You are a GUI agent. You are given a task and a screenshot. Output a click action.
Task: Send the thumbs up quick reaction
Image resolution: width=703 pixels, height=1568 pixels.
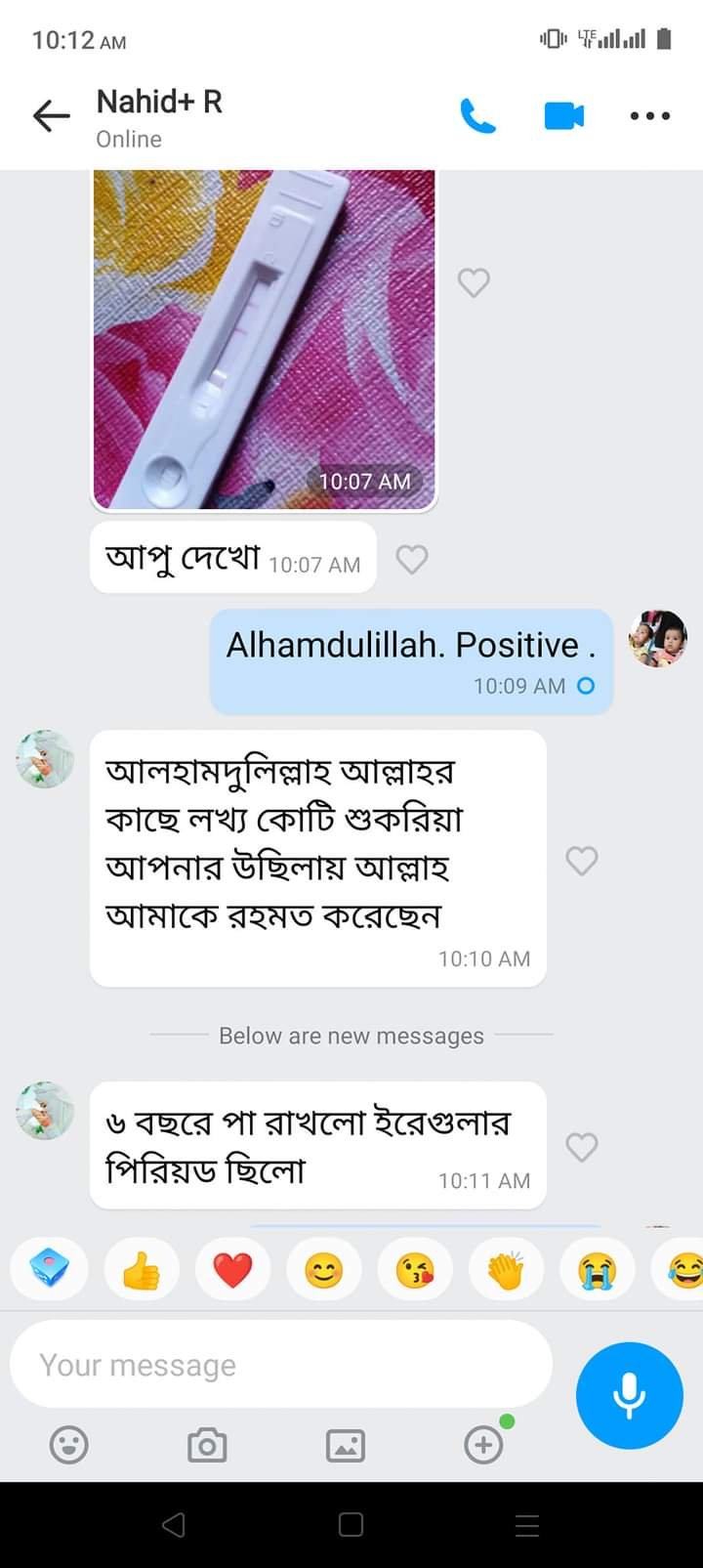142,1271
